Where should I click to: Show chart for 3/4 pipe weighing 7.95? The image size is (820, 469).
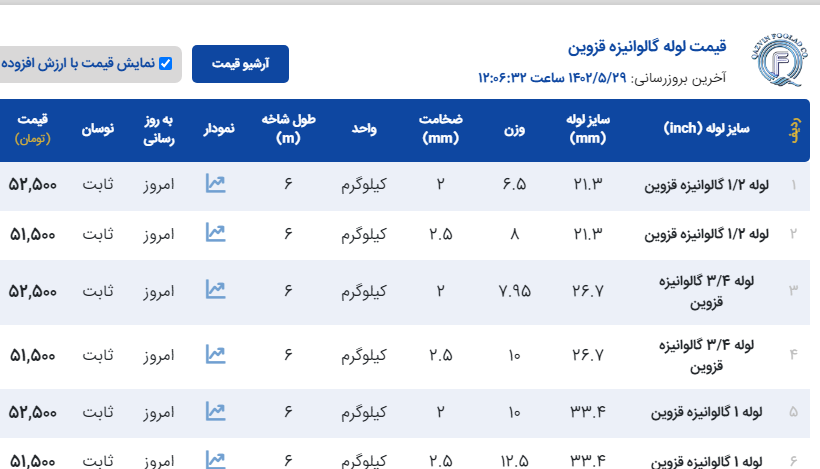(216, 290)
